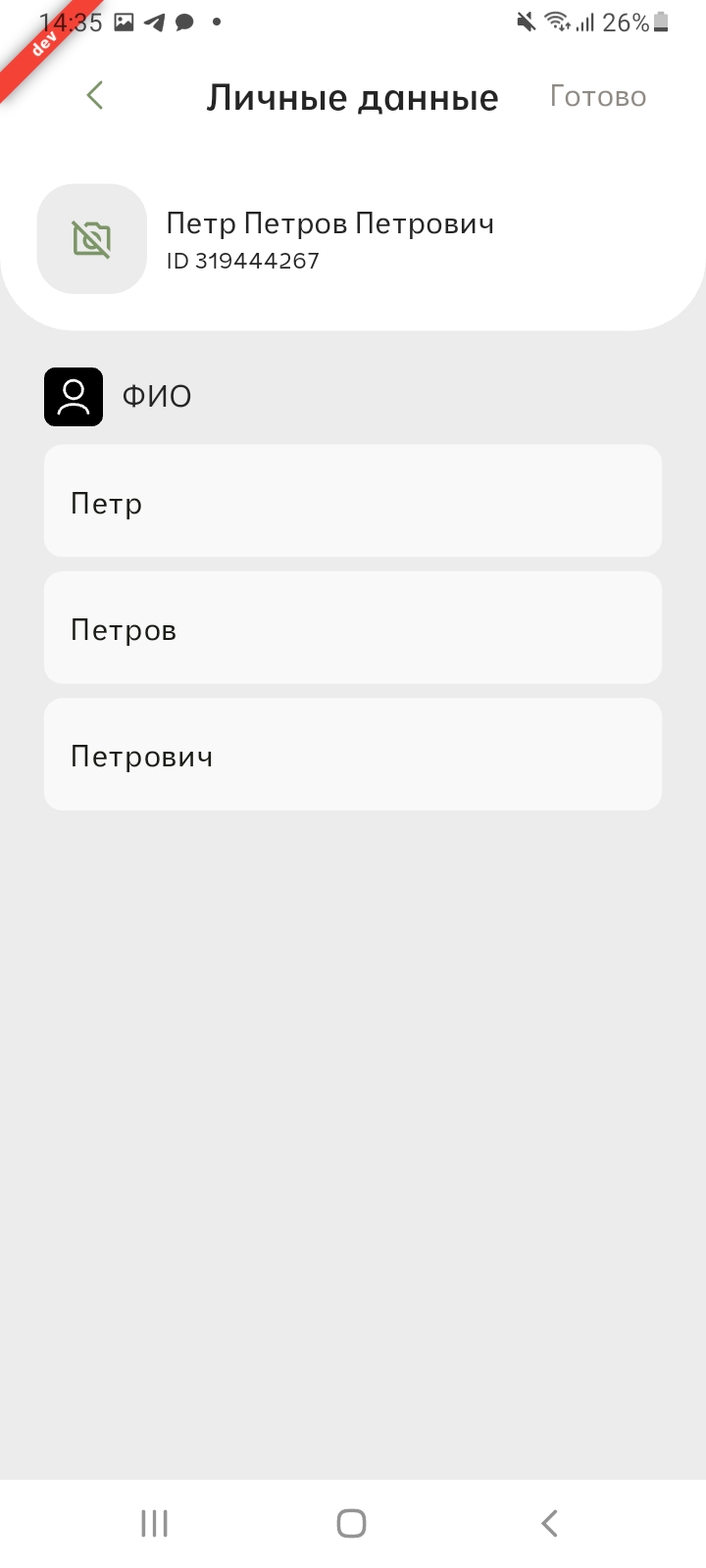Go back from Личные данные screen

pos(95,95)
